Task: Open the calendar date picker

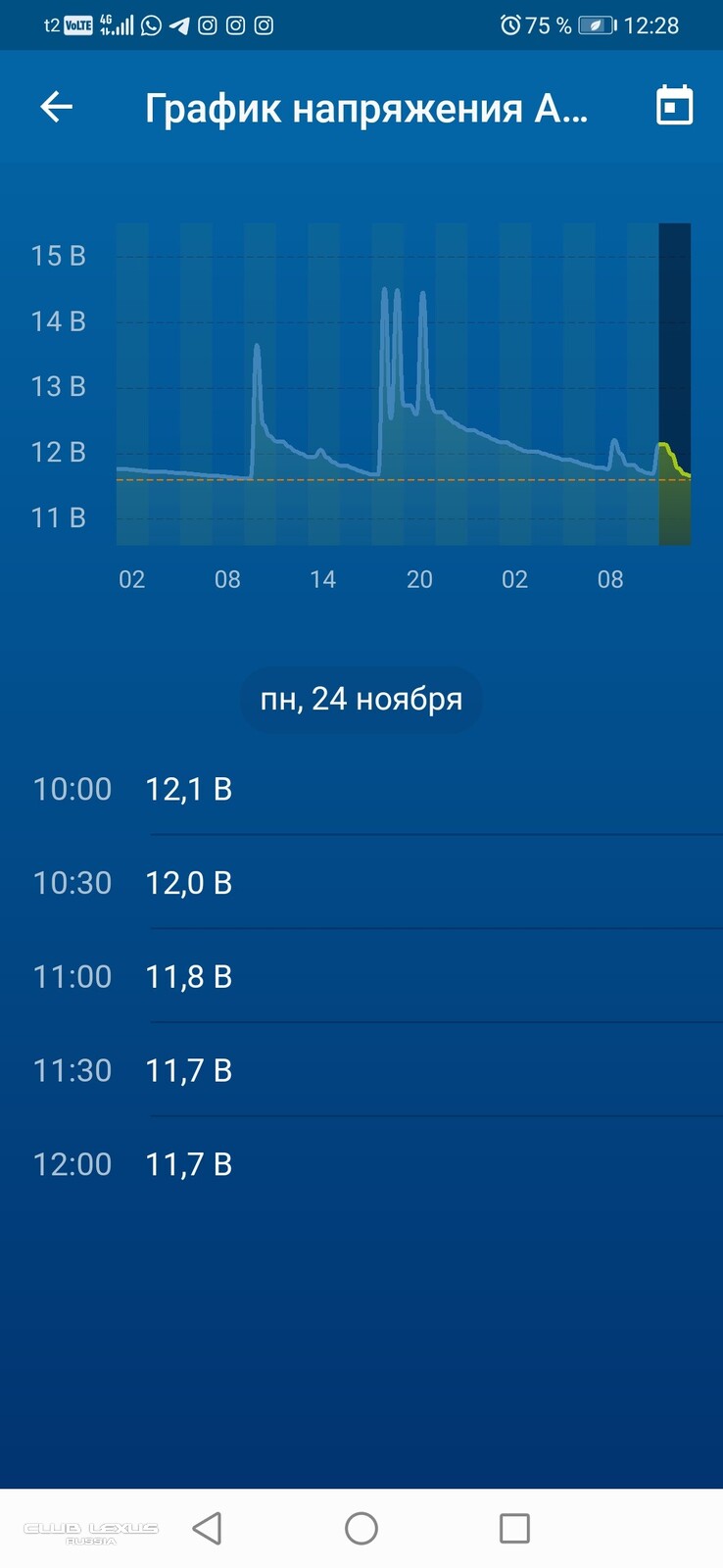Action: click(674, 106)
